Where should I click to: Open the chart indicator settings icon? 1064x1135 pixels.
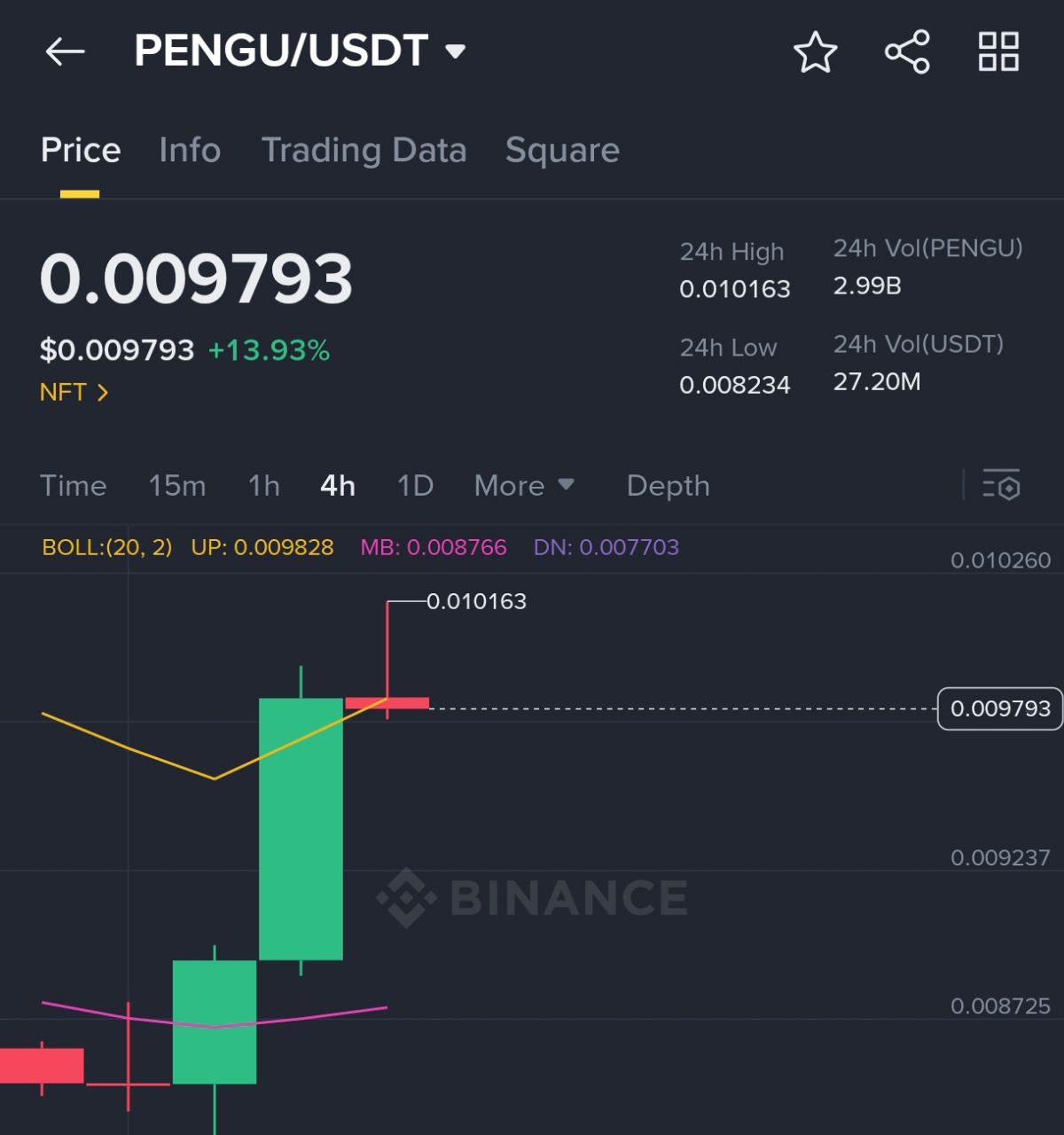(1001, 485)
